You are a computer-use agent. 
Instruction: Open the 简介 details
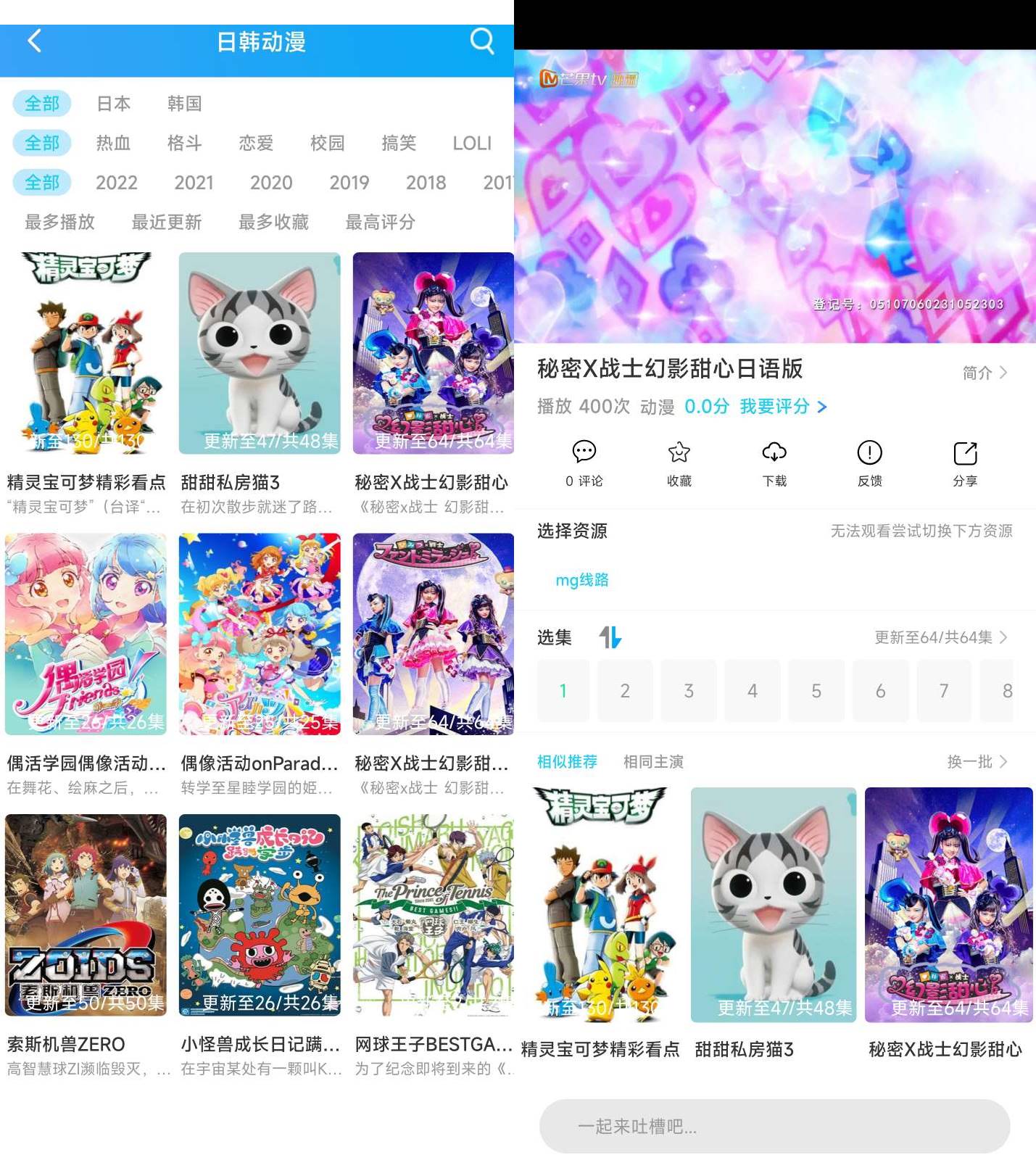point(984,373)
